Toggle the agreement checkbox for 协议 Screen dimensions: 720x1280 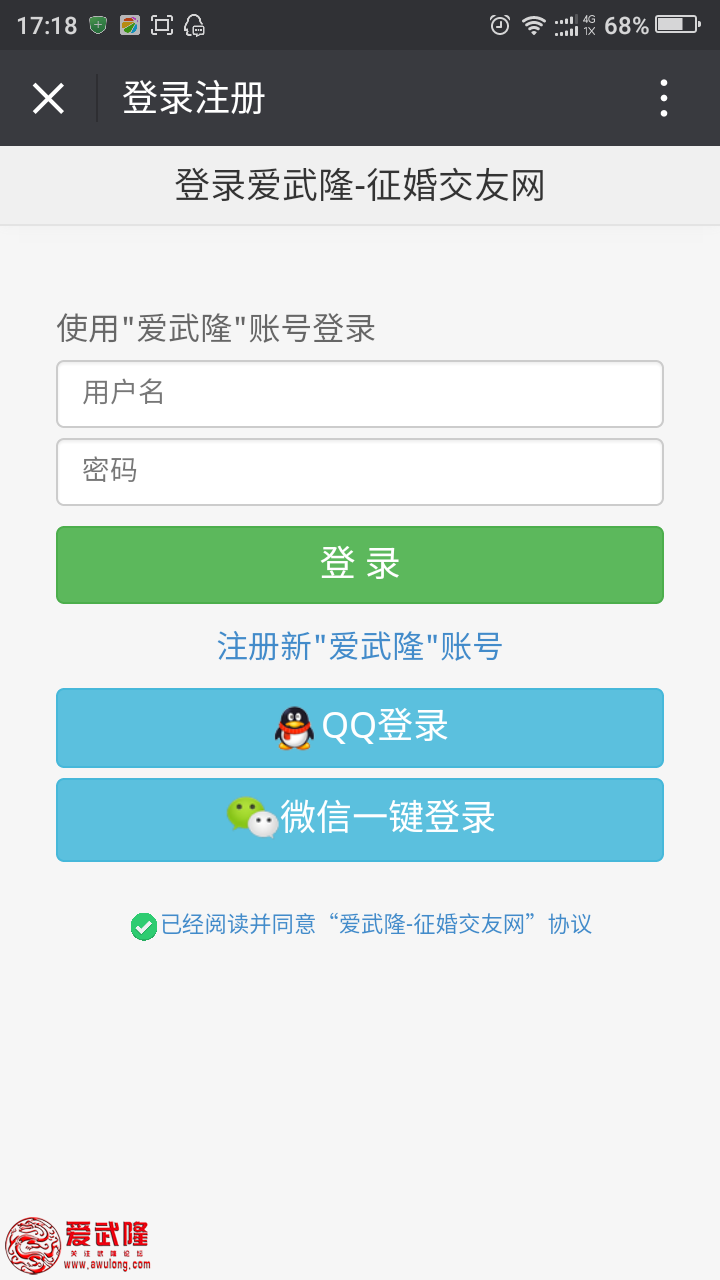pyautogui.click(x=144, y=927)
